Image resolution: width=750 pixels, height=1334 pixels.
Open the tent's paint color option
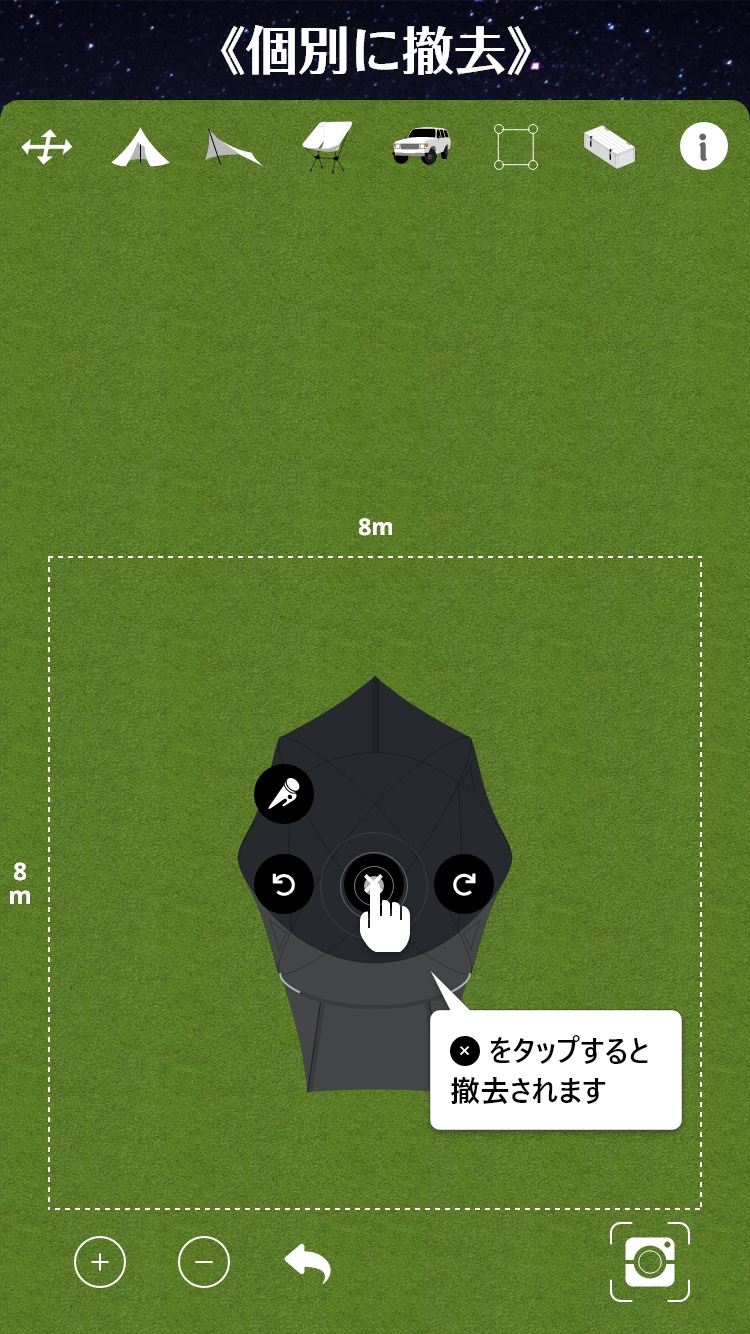(284, 795)
